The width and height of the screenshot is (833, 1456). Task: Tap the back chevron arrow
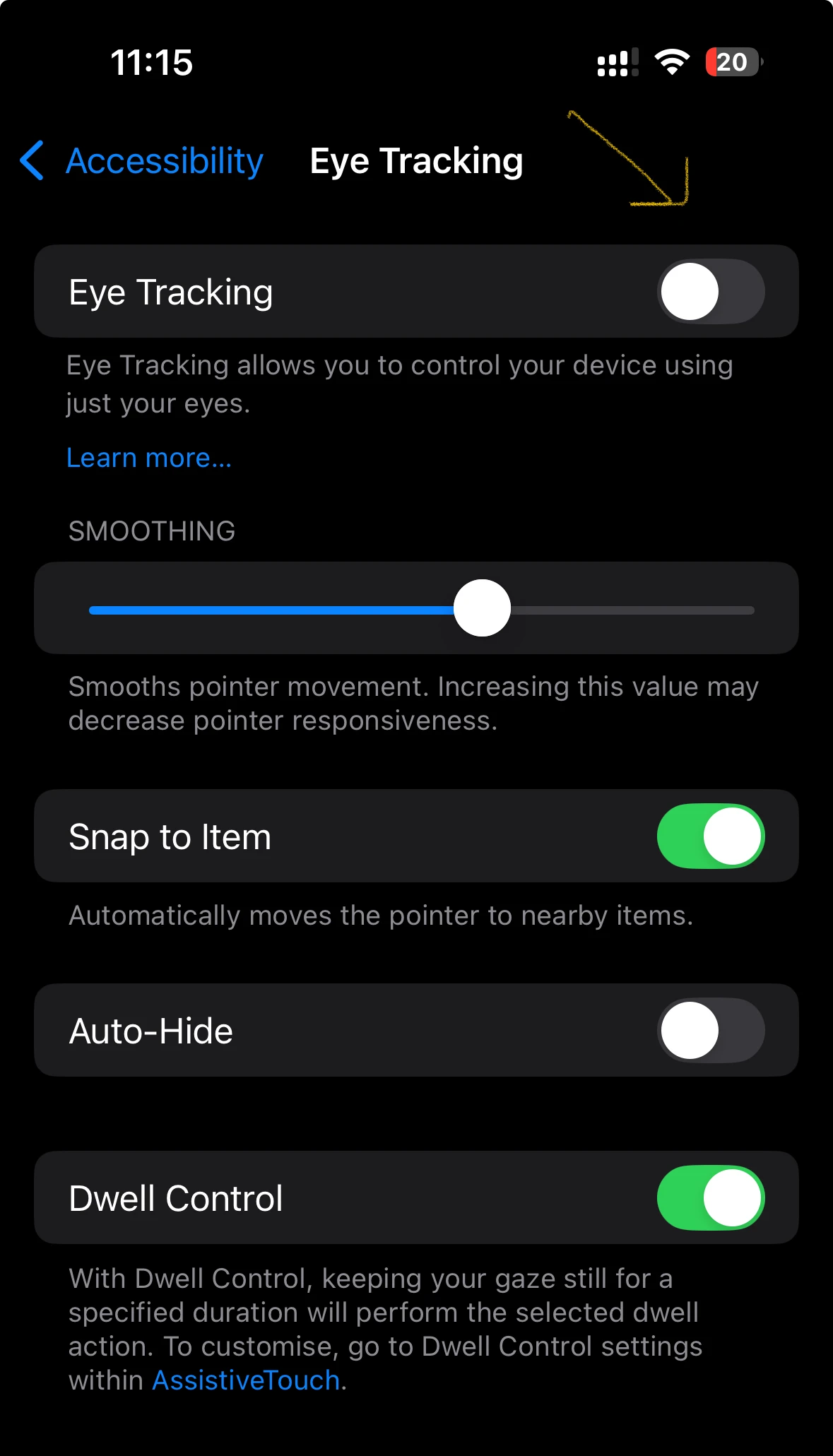(x=30, y=161)
